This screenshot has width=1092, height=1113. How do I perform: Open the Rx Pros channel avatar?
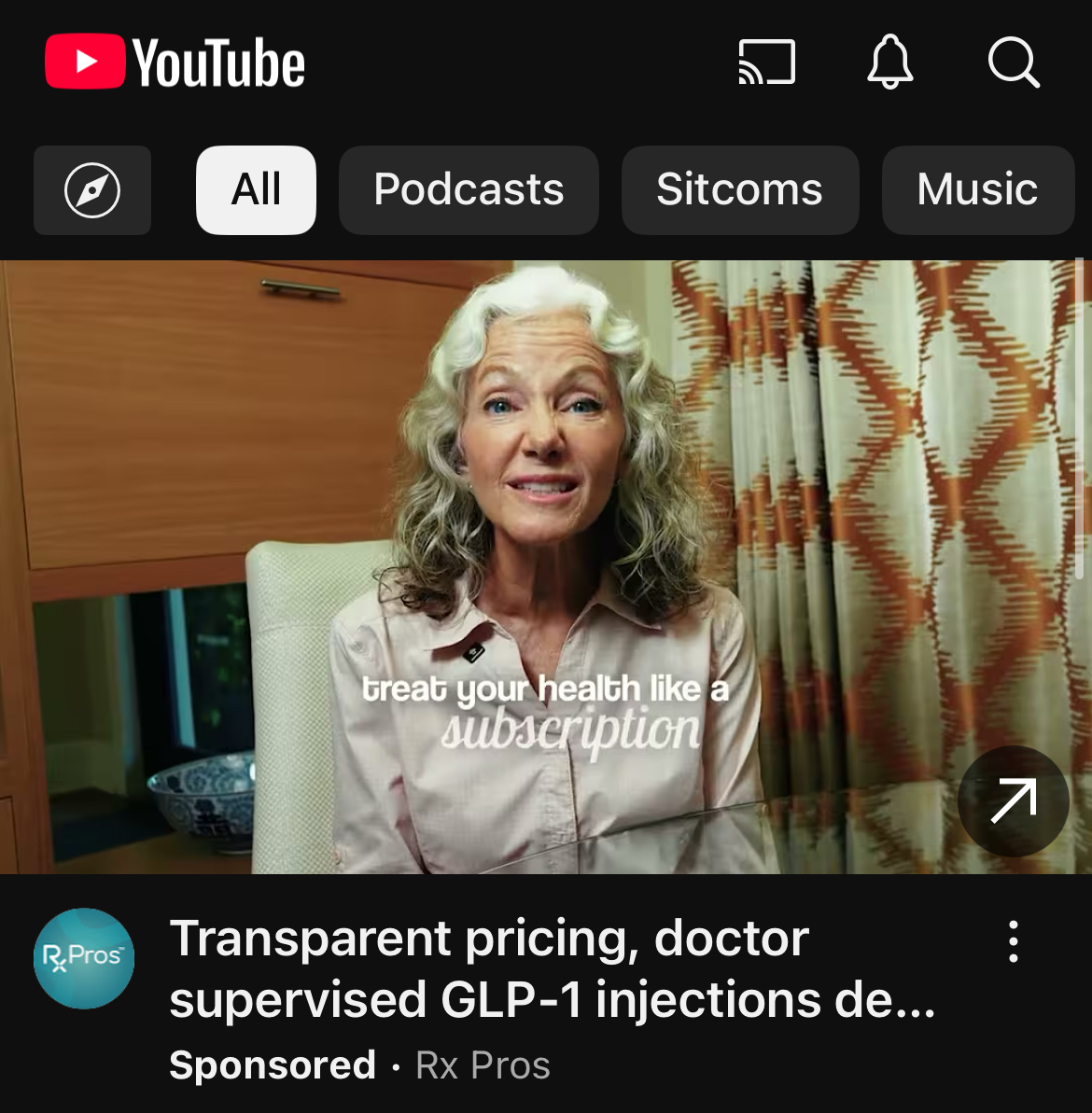84,958
